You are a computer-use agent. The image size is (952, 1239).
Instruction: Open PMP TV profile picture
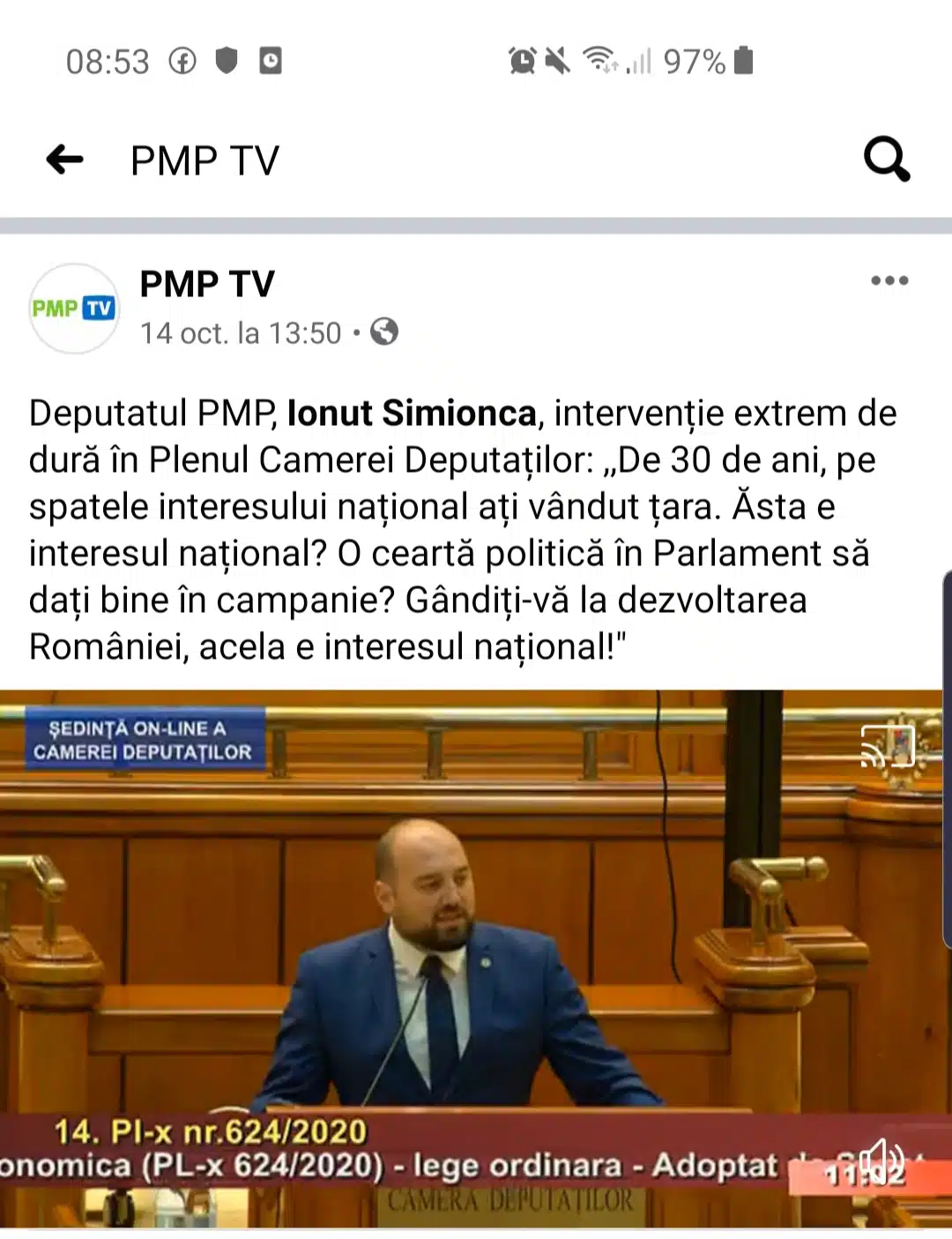point(73,309)
